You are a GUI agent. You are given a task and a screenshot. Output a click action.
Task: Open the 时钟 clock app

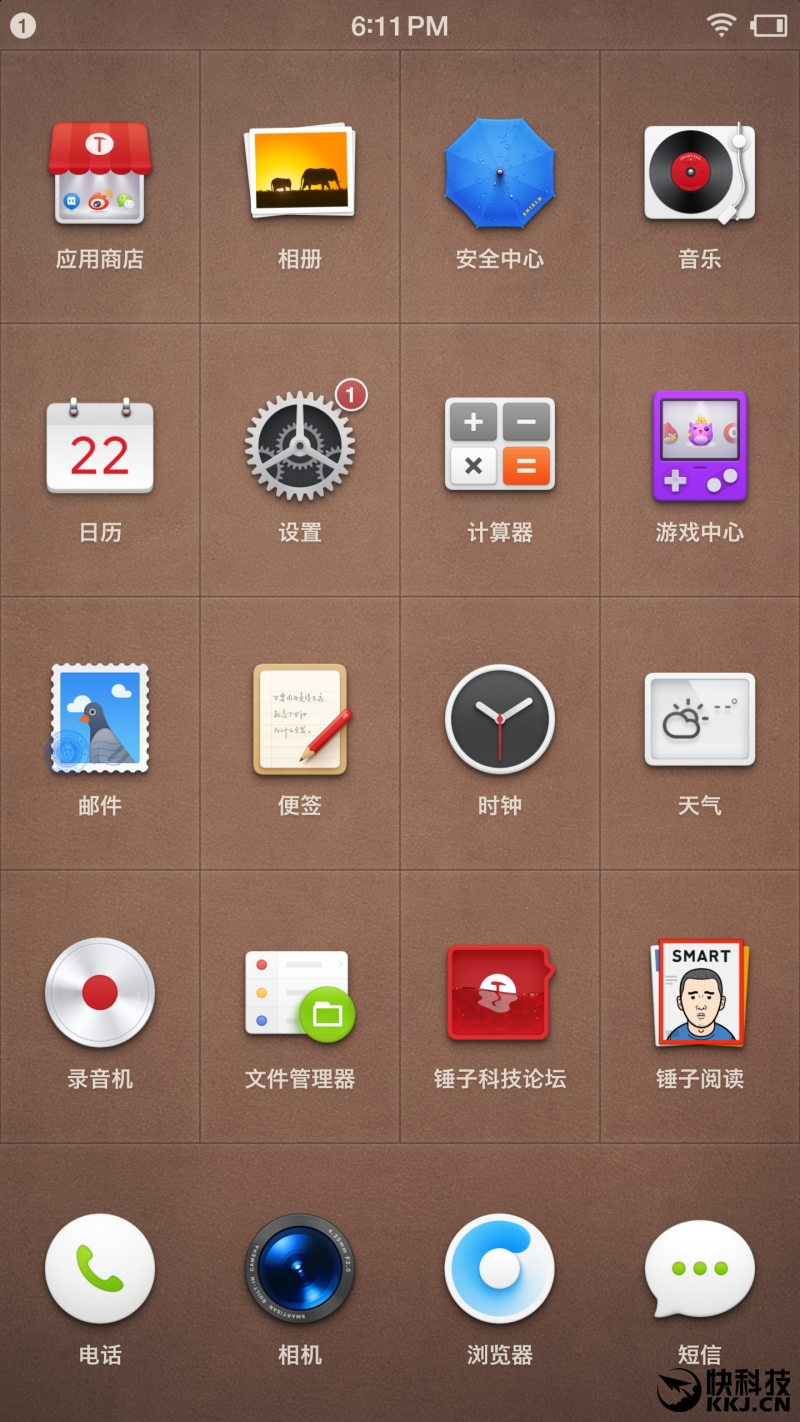(x=500, y=719)
